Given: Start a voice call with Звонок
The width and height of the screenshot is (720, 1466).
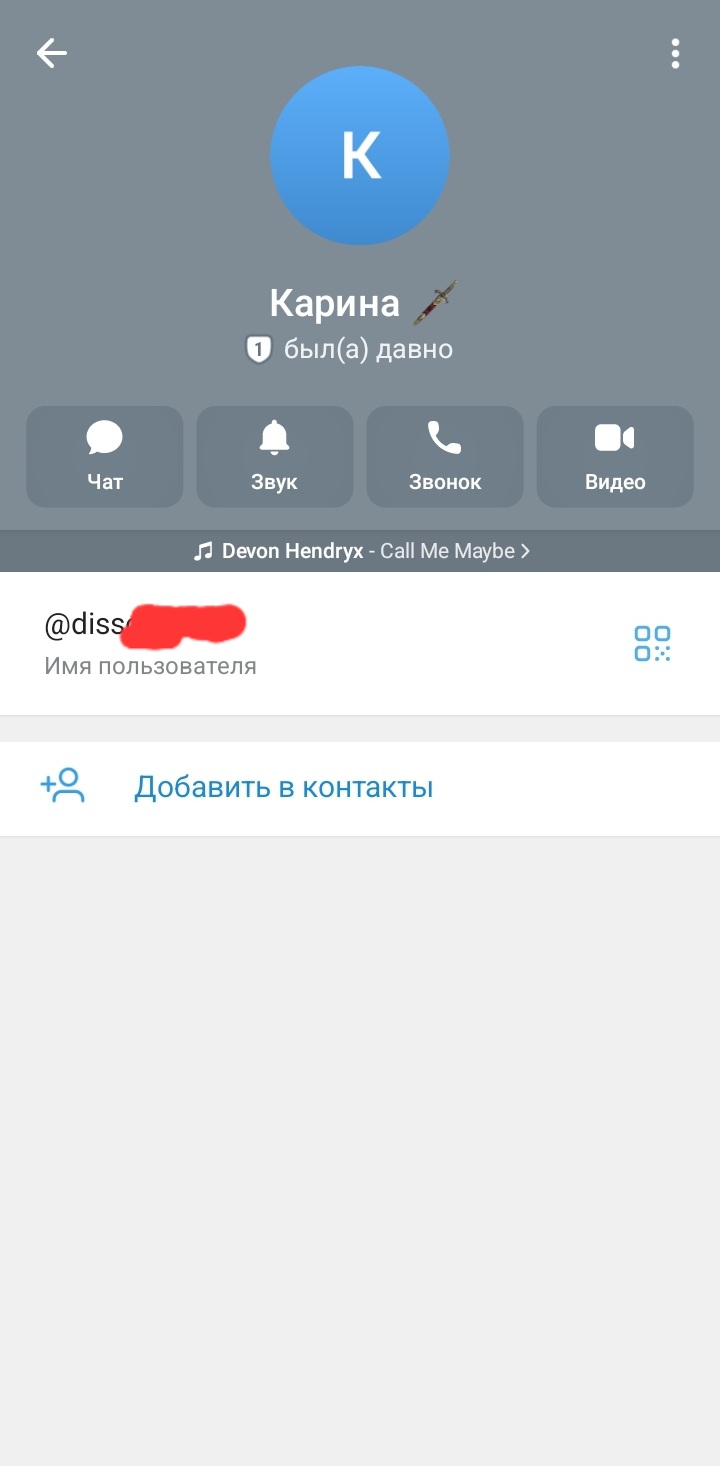Looking at the screenshot, I should point(445,456).
